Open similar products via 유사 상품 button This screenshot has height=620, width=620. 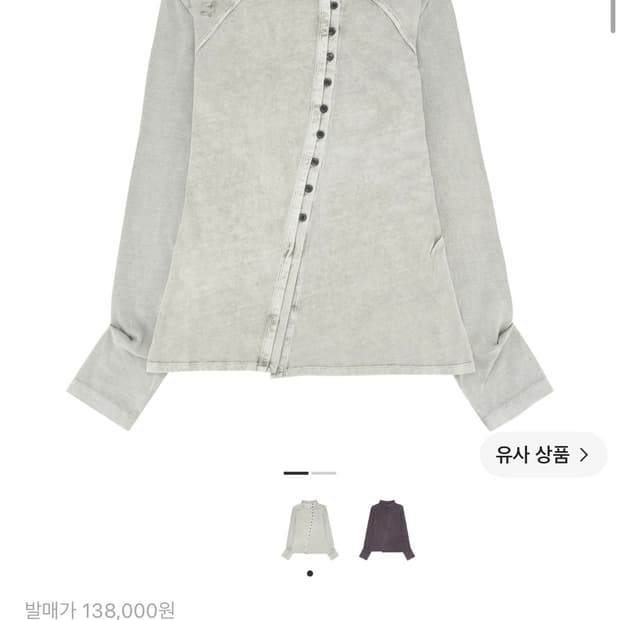tap(543, 455)
